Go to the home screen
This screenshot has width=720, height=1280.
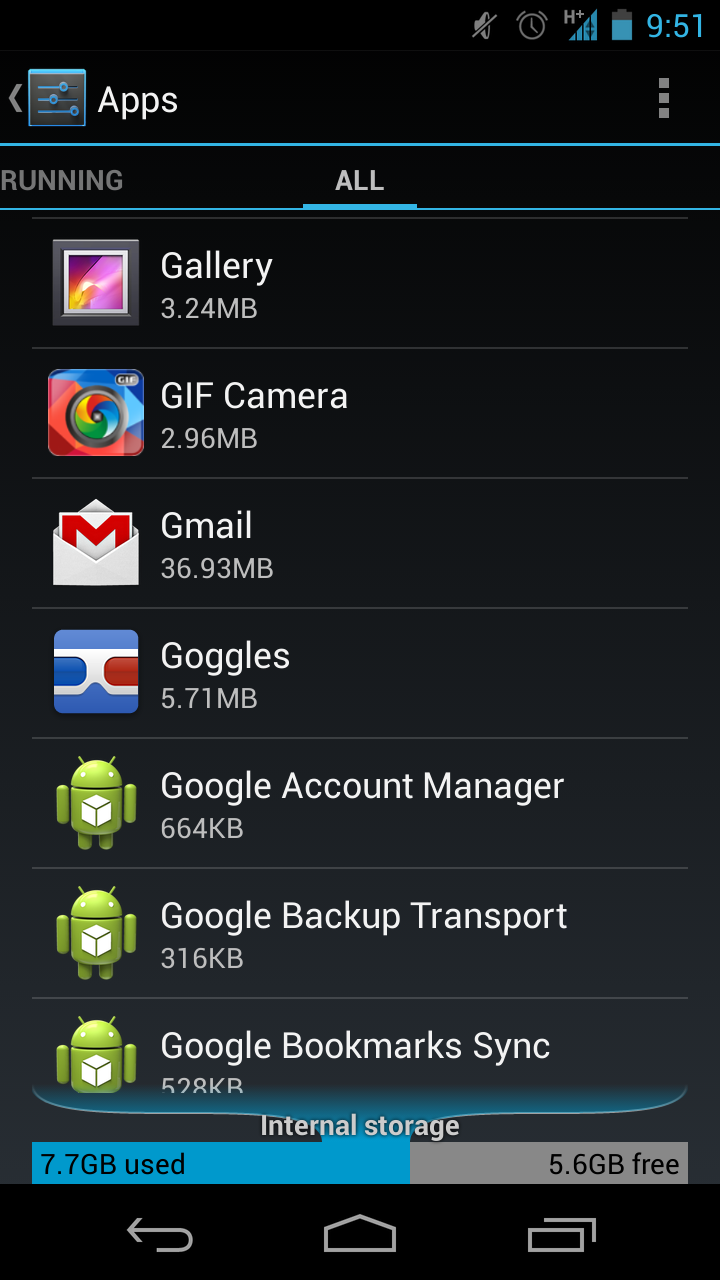[360, 1236]
